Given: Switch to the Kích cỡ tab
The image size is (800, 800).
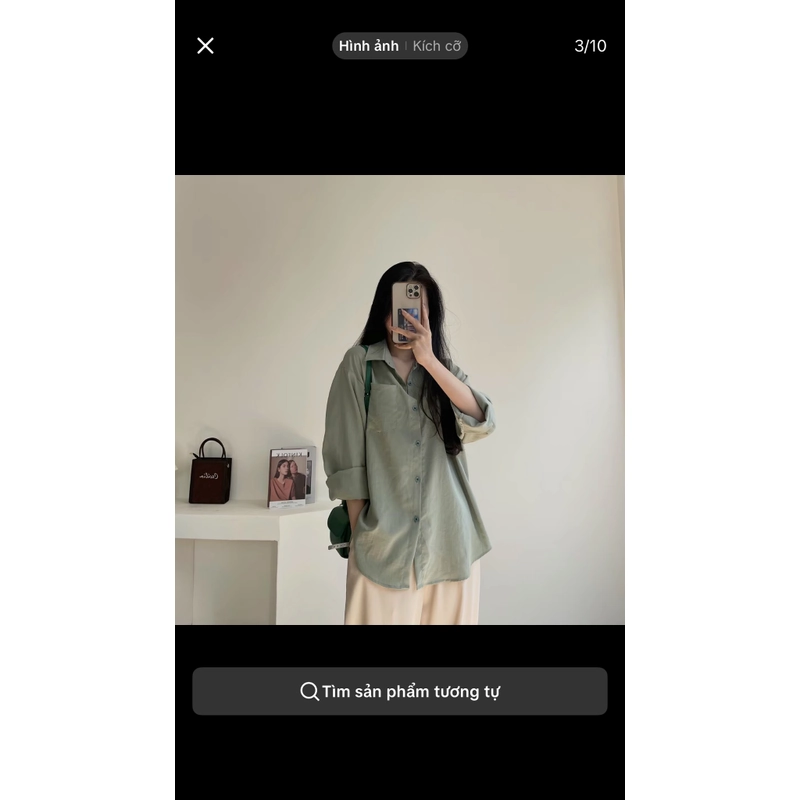Looking at the screenshot, I should pyautogui.click(x=438, y=46).
